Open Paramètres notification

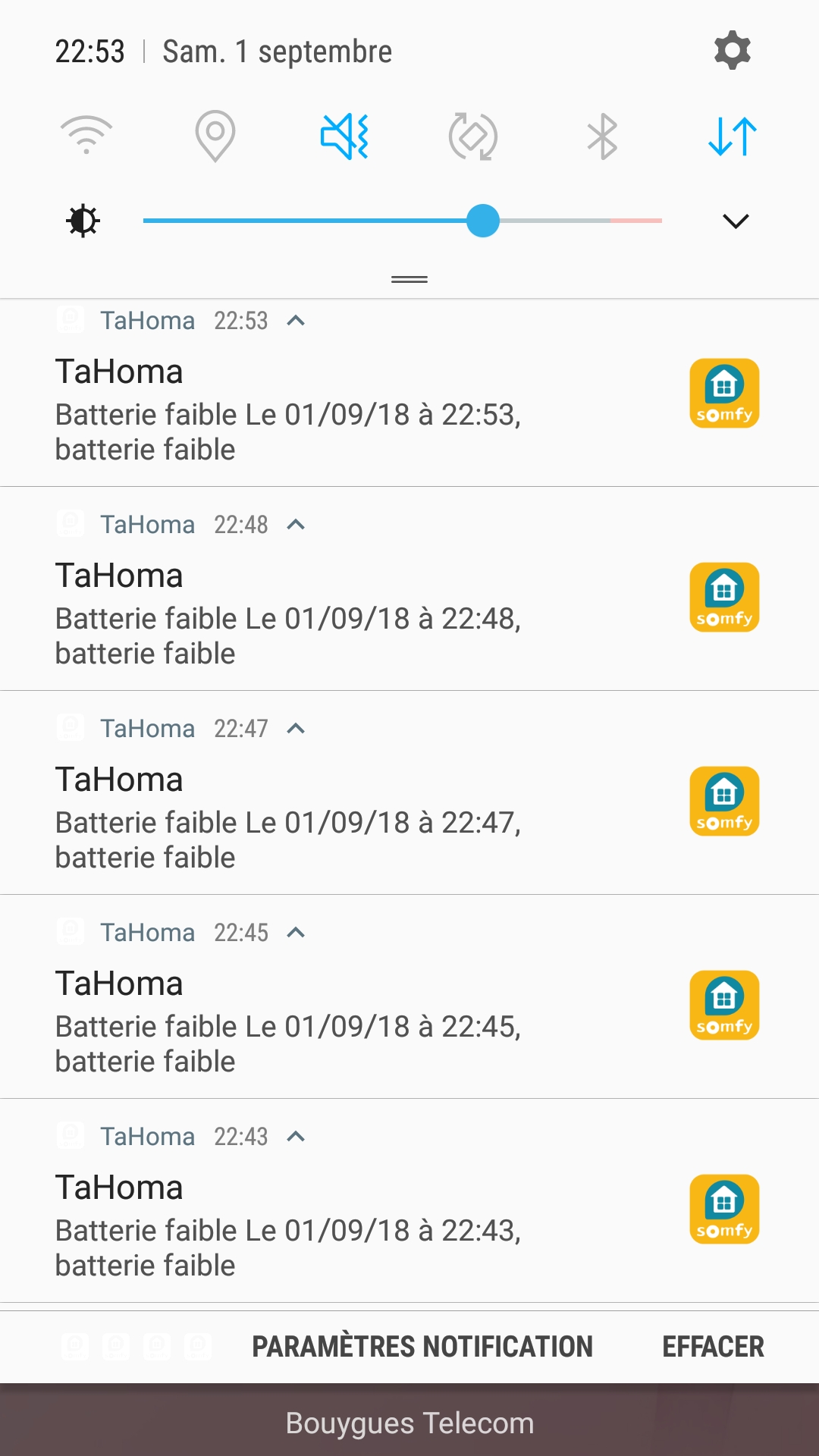[x=422, y=1347]
